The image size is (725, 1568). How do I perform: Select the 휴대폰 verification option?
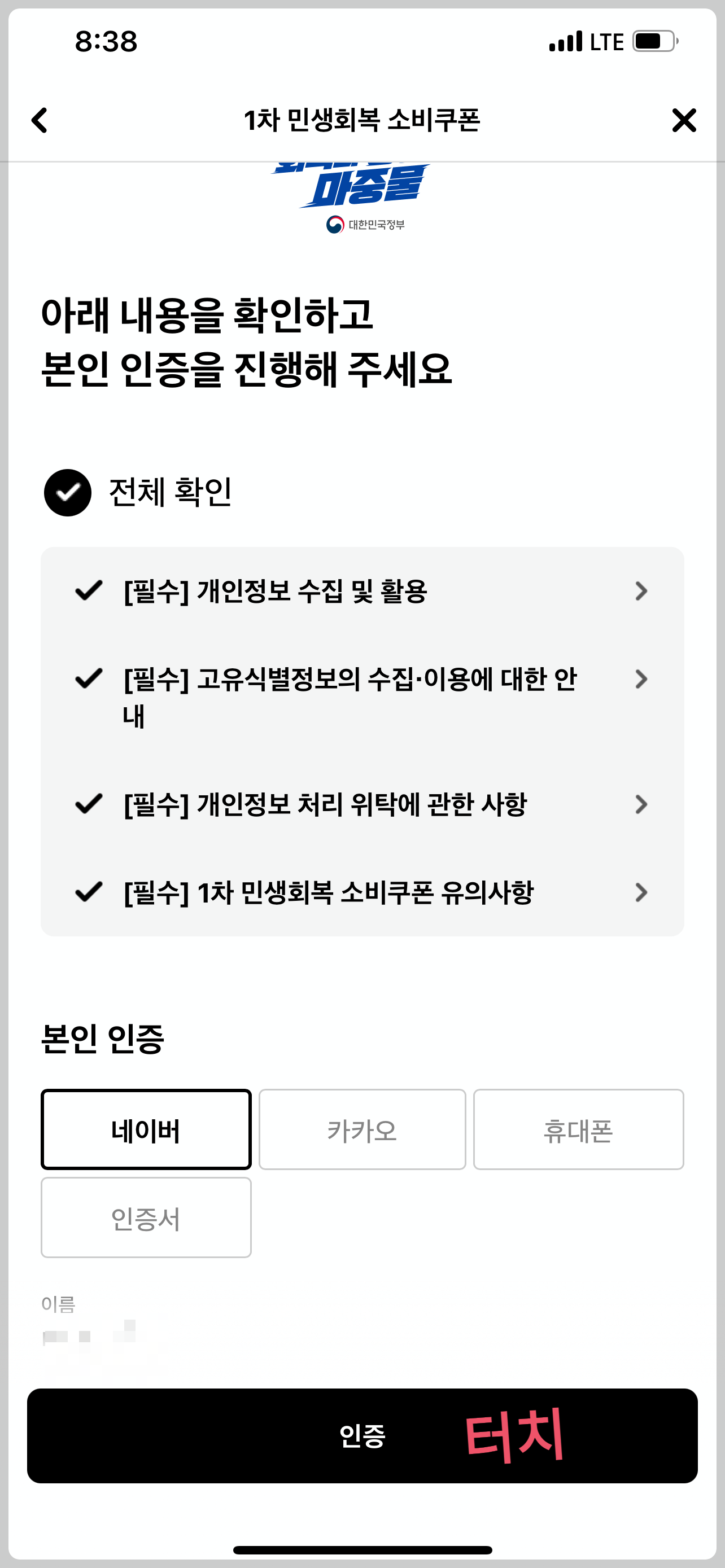[x=578, y=1130]
